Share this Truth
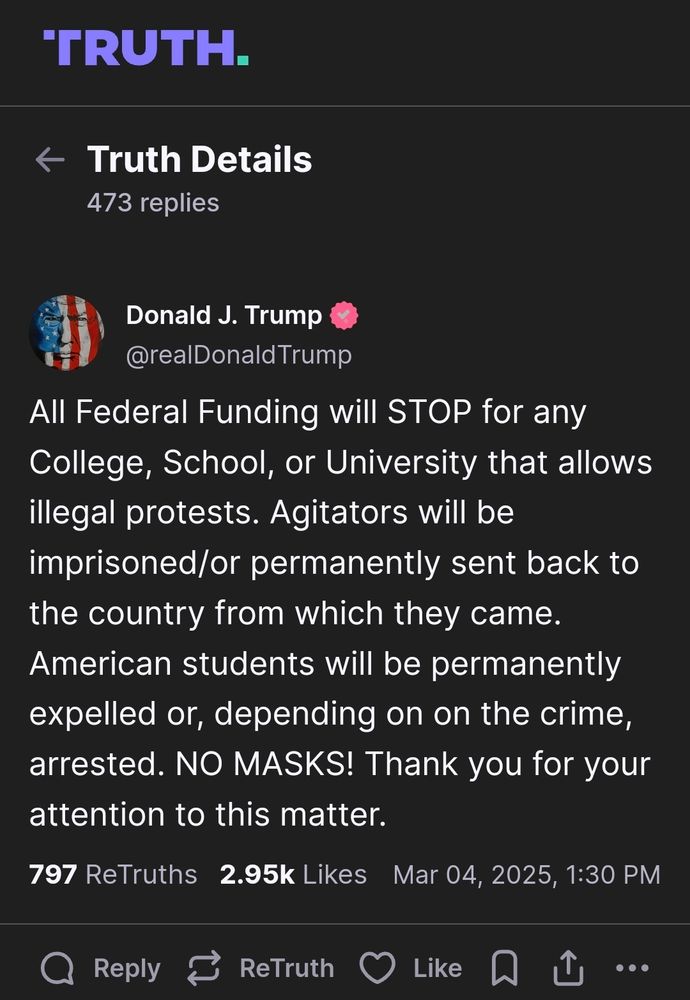Image resolution: width=690 pixels, height=1000 pixels. 567,968
